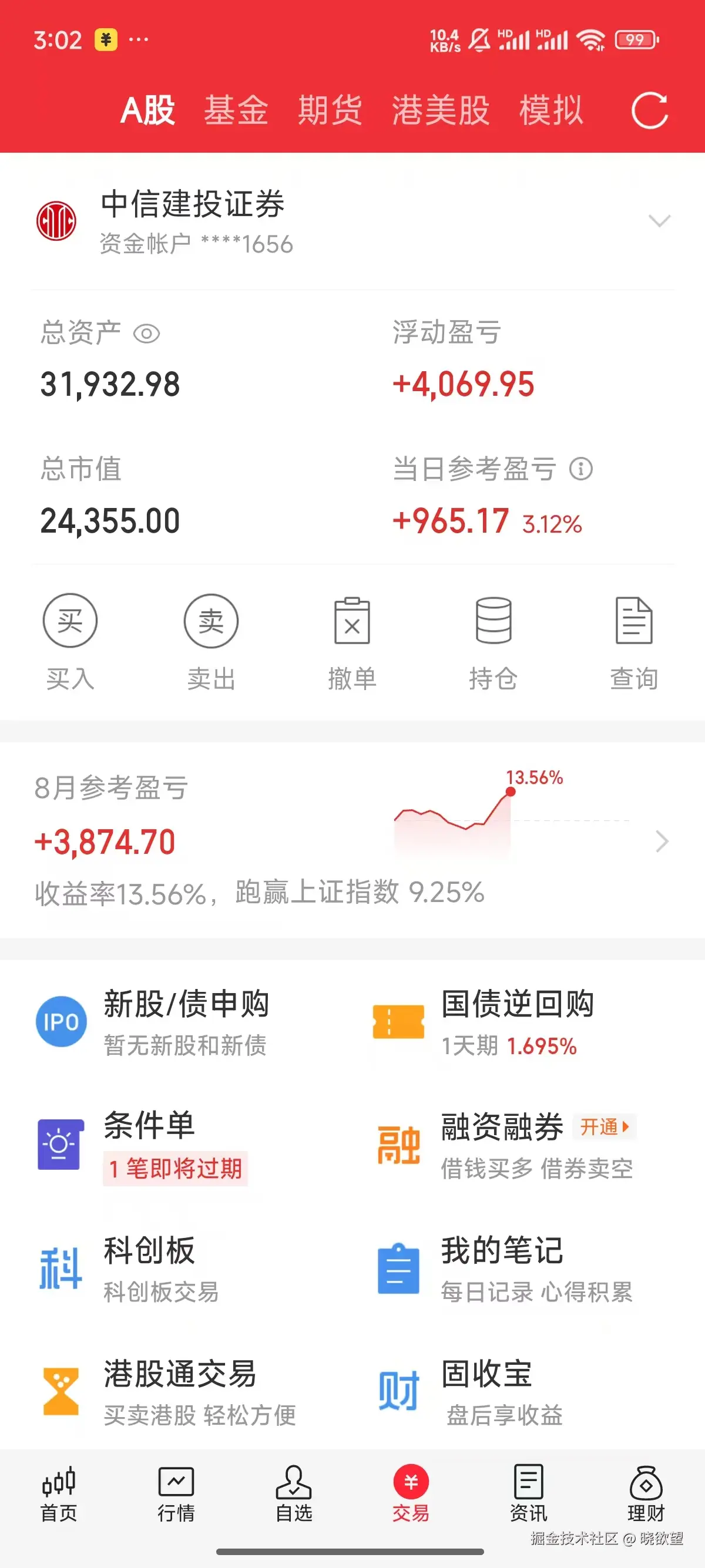Tap the IPO 新股/债申购 icon
705x1568 pixels.
tap(61, 1021)
